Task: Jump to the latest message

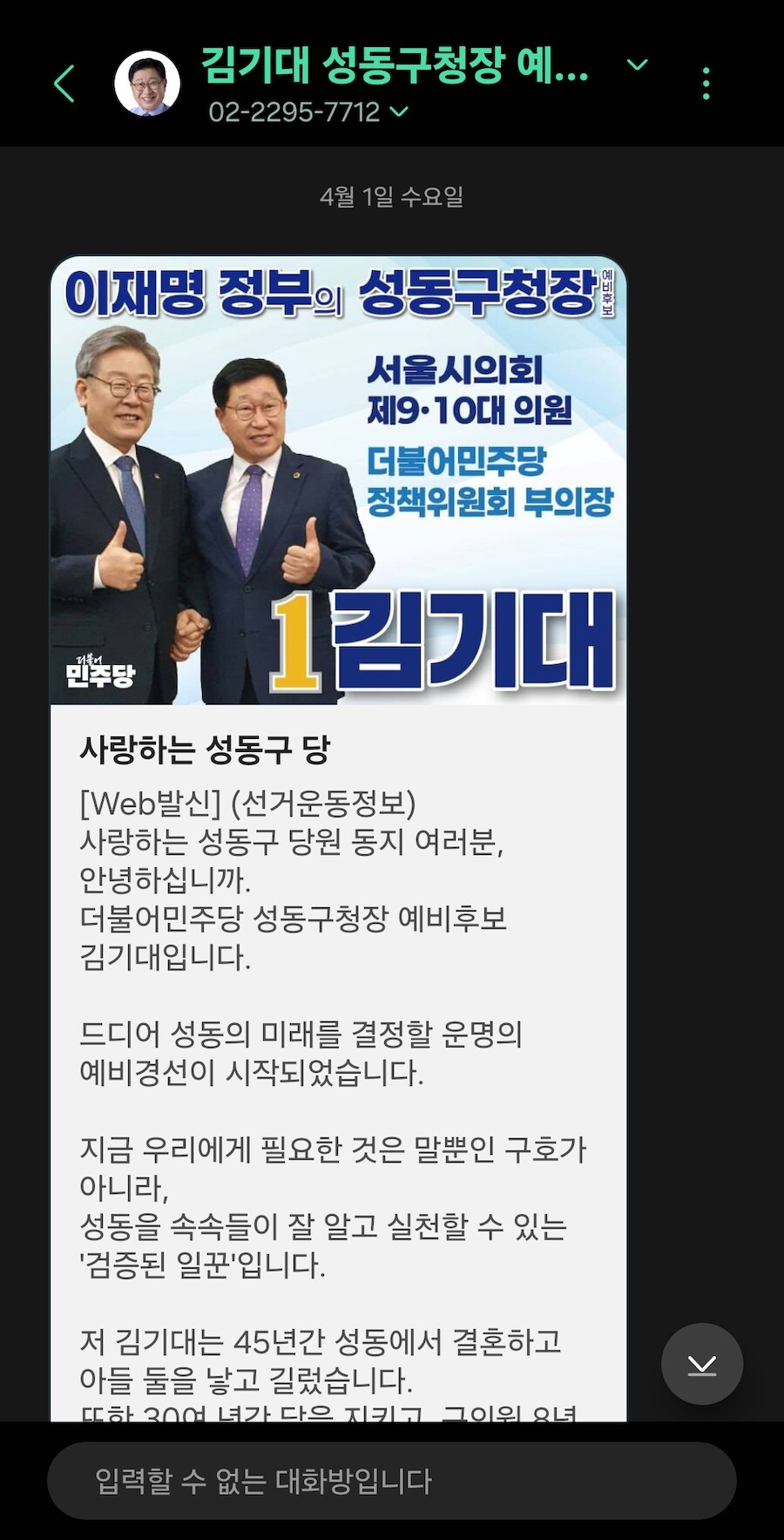Action: 701,1363
